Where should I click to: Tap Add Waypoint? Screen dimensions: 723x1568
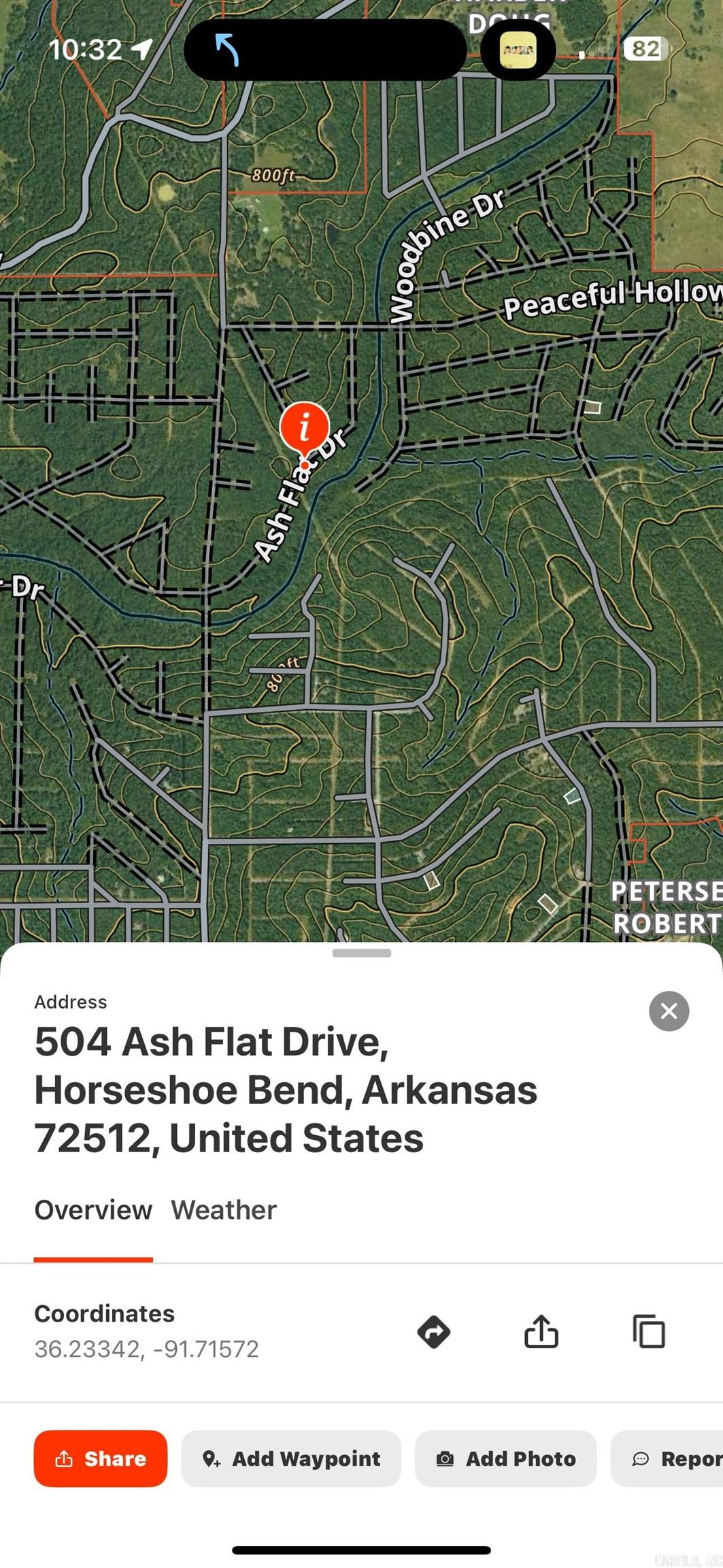tap(290, 1458)
